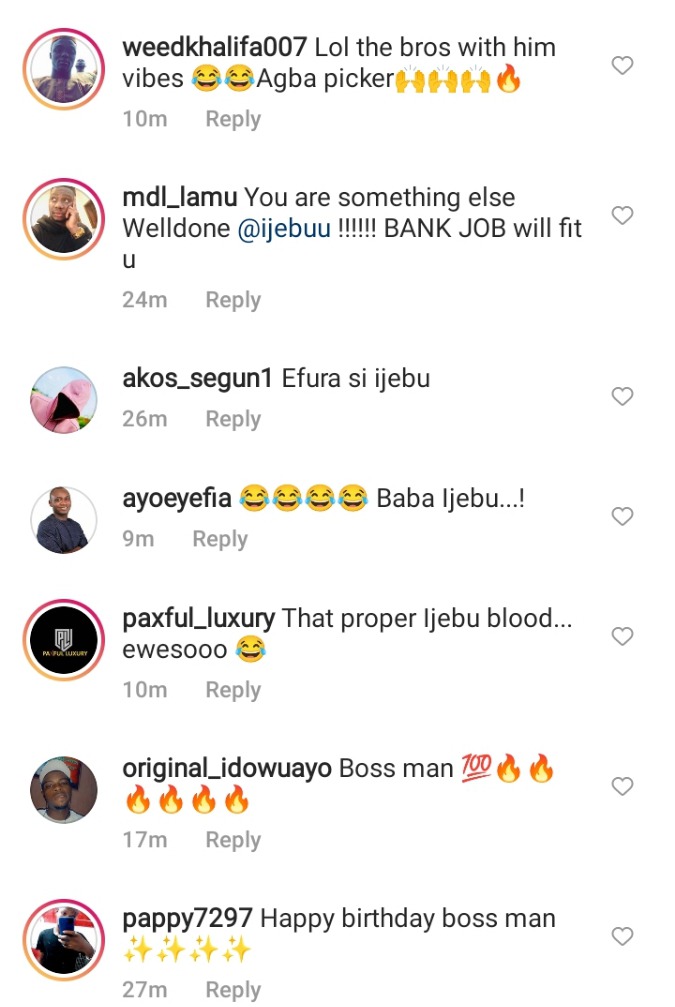Like ayoeyefia's Baba Ijebu comment
The image size is (675, 1007).
coord(622,516)
